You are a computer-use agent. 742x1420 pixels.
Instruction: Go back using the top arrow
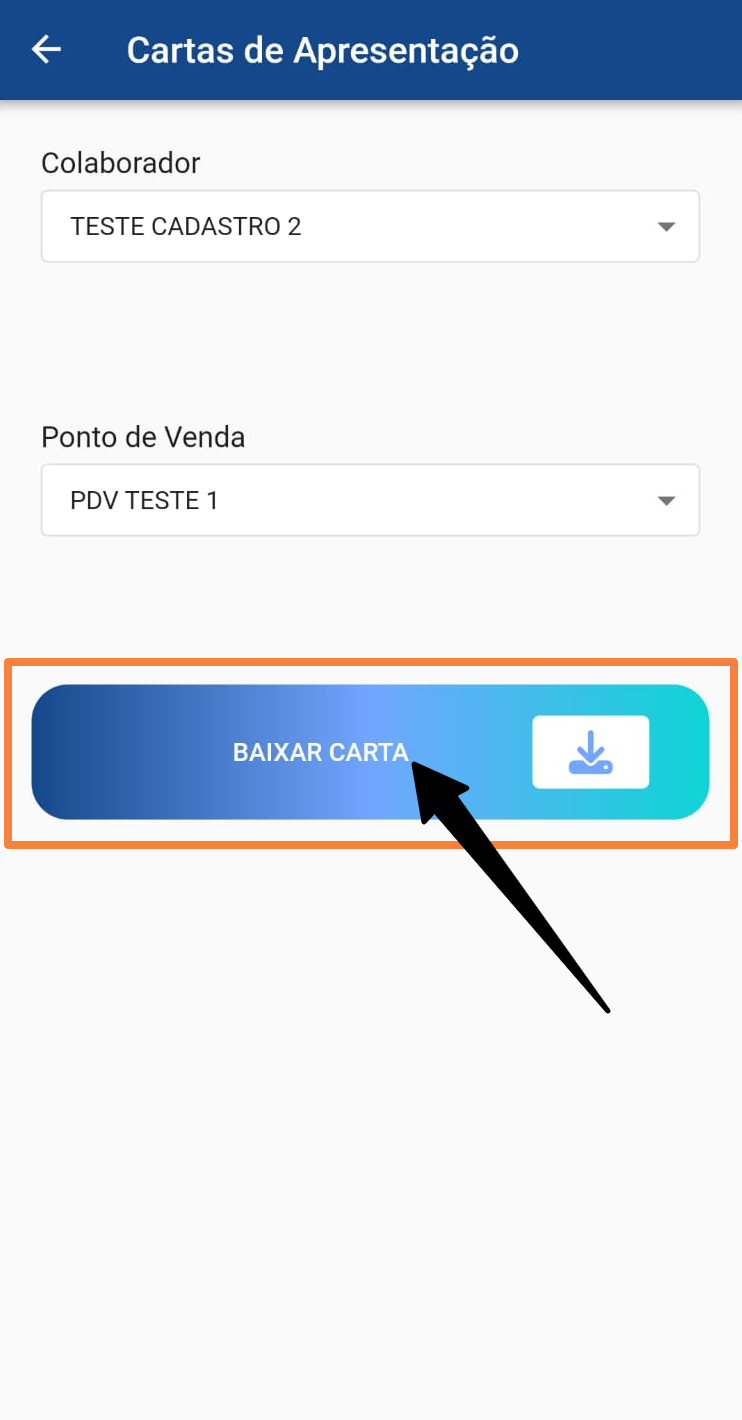coord(46,49)
